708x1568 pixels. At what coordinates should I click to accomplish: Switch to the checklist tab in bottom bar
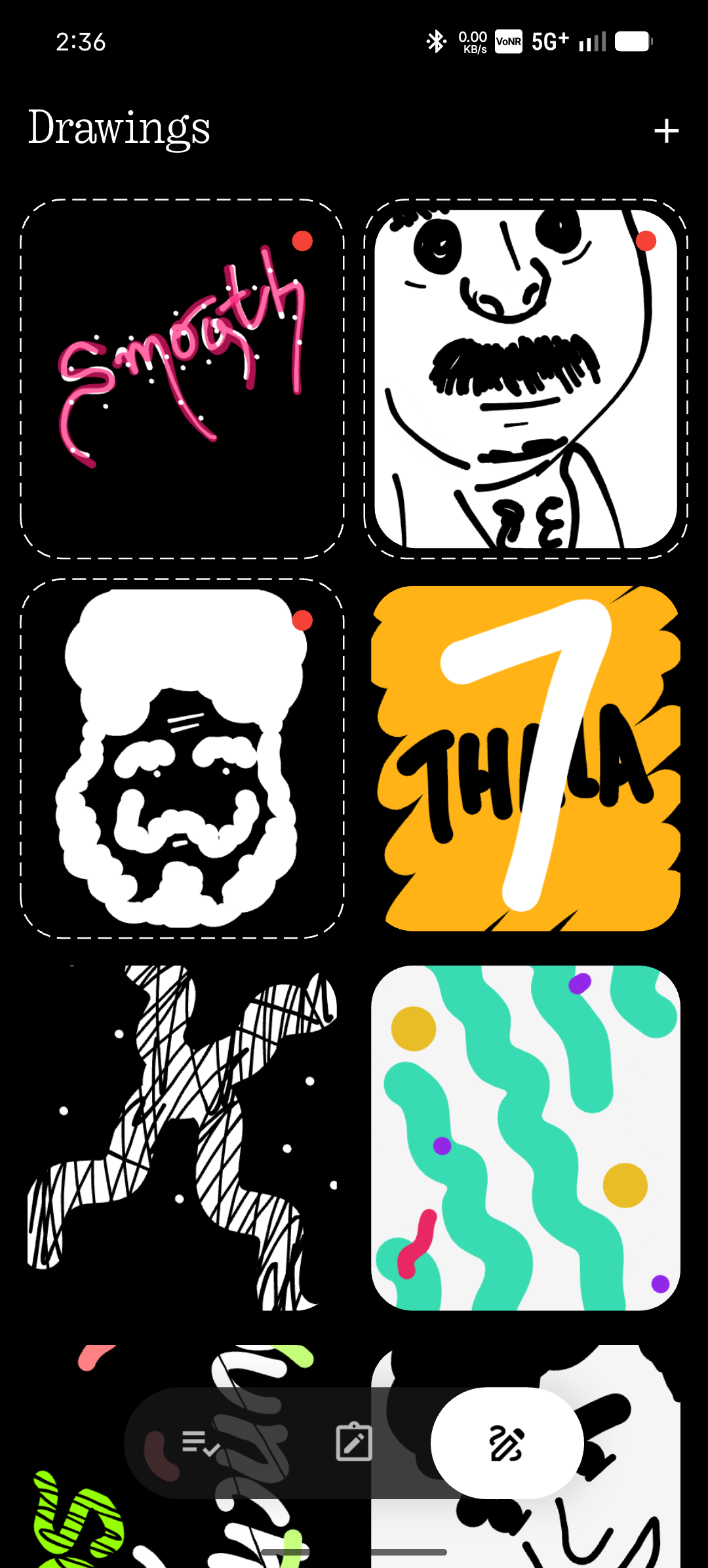201,1443
